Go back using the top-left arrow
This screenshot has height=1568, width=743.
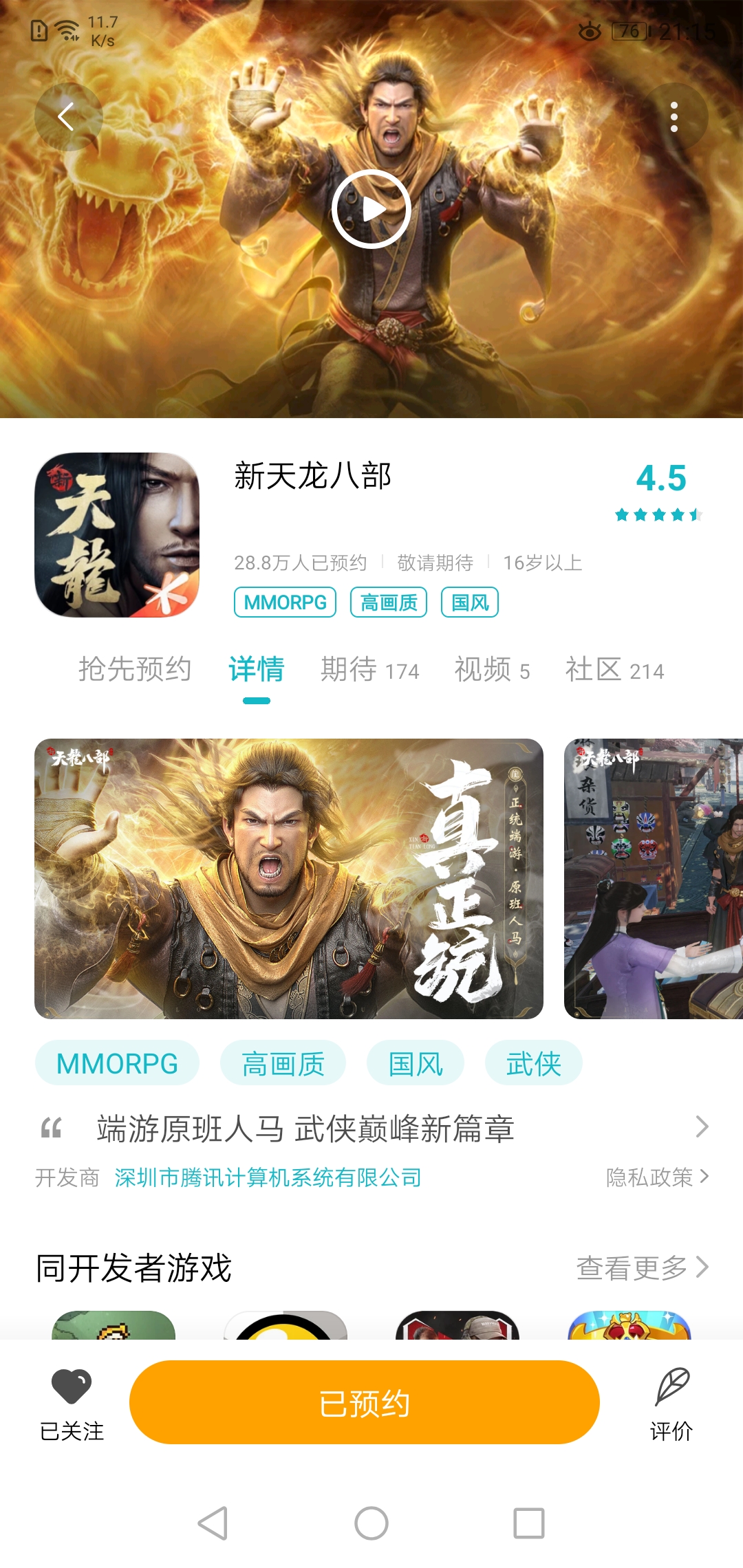tap(68, 117)
